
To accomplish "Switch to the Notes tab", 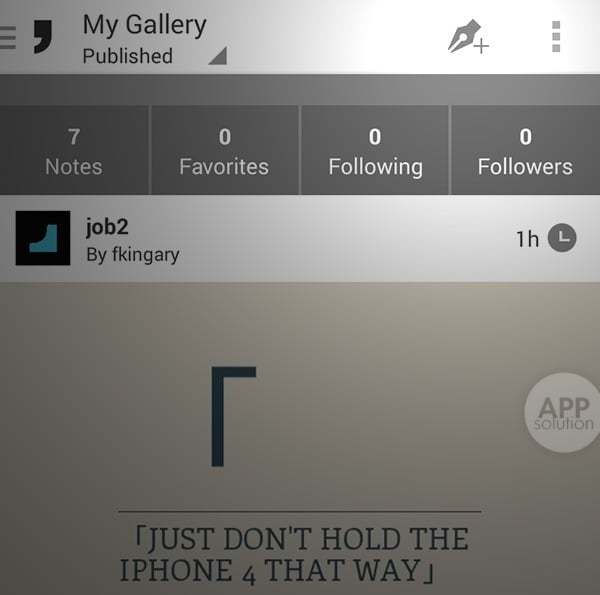I will [74, 151].
